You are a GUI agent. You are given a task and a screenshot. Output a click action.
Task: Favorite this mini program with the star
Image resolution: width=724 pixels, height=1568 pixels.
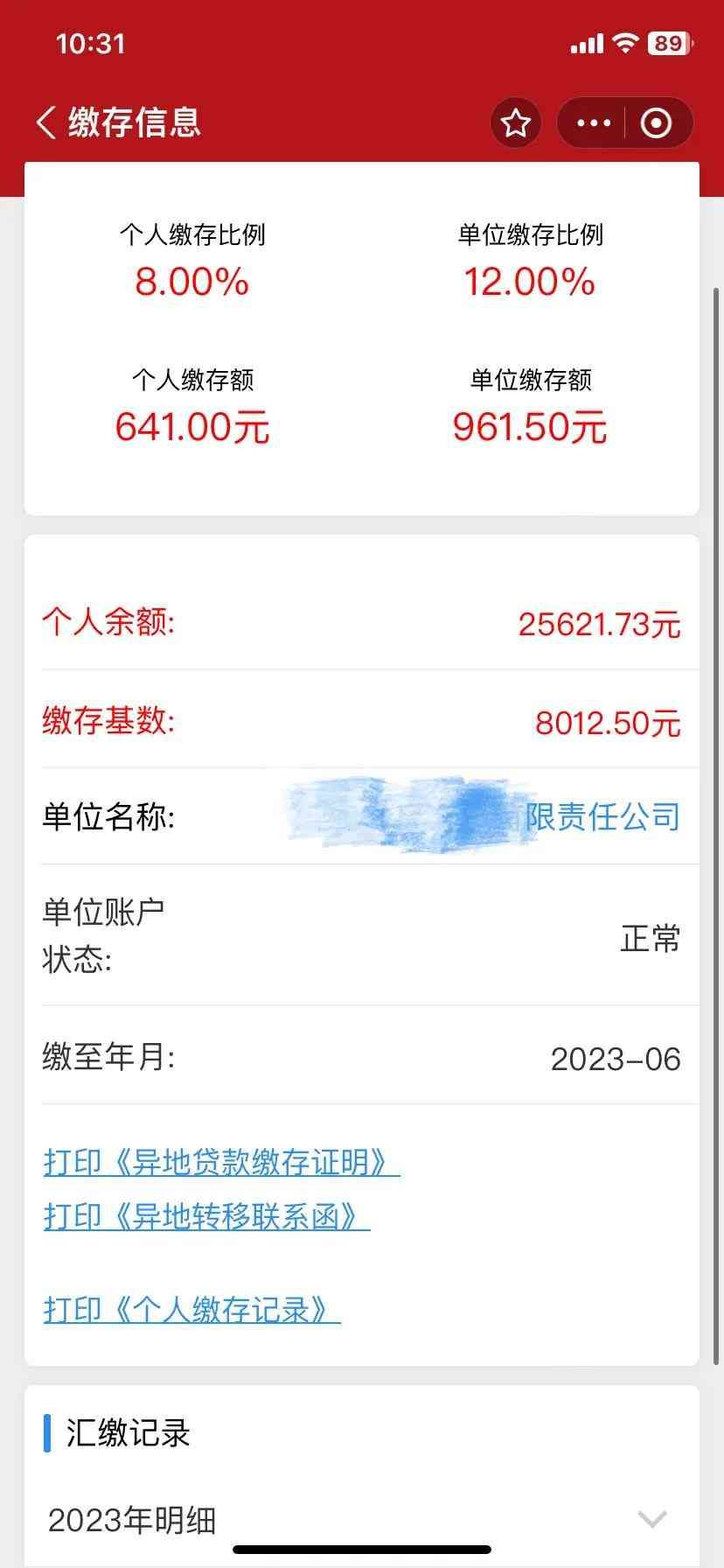(516, 122)
